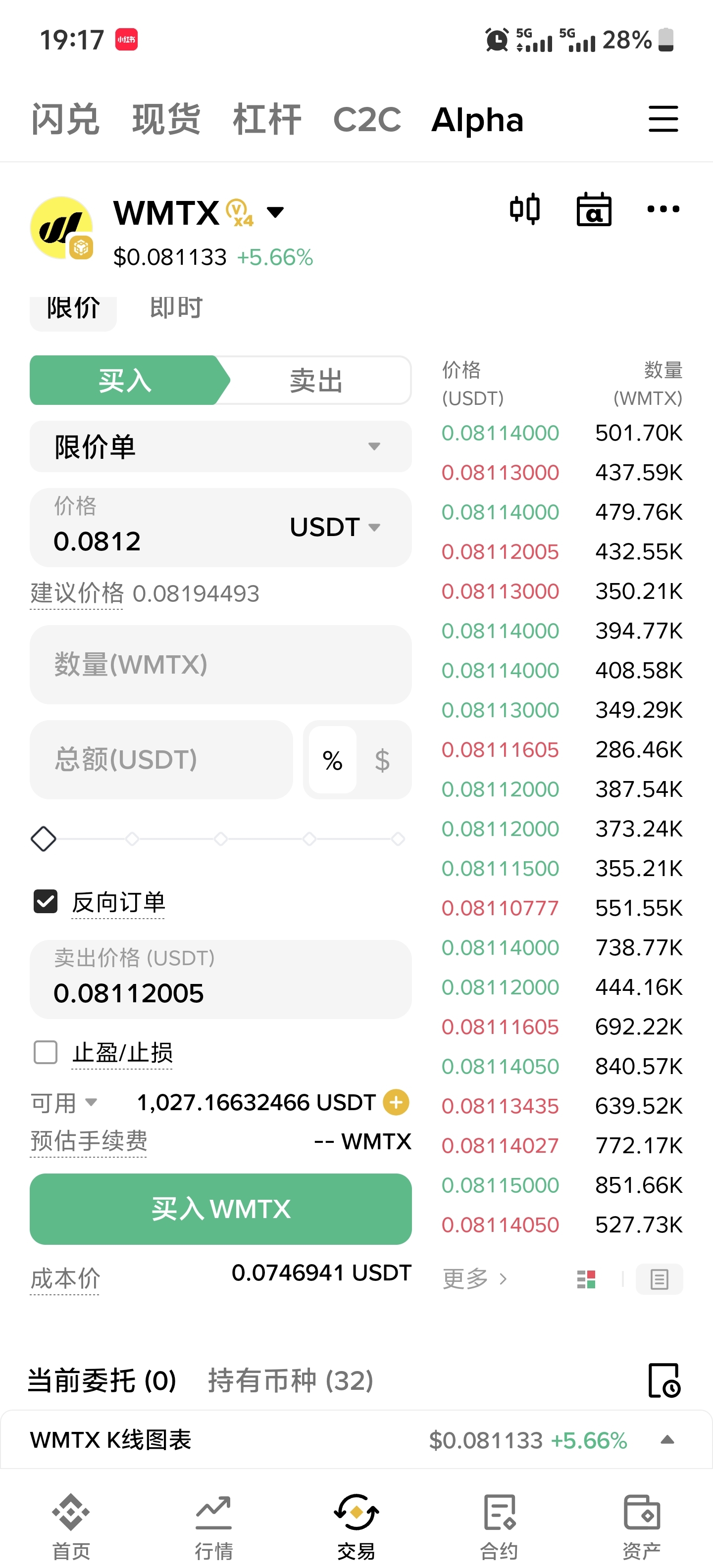Viewport: 713px width, 1568px height.
Task: Switch to 持有币种 (32) tab
Action: pos(291,1380)
